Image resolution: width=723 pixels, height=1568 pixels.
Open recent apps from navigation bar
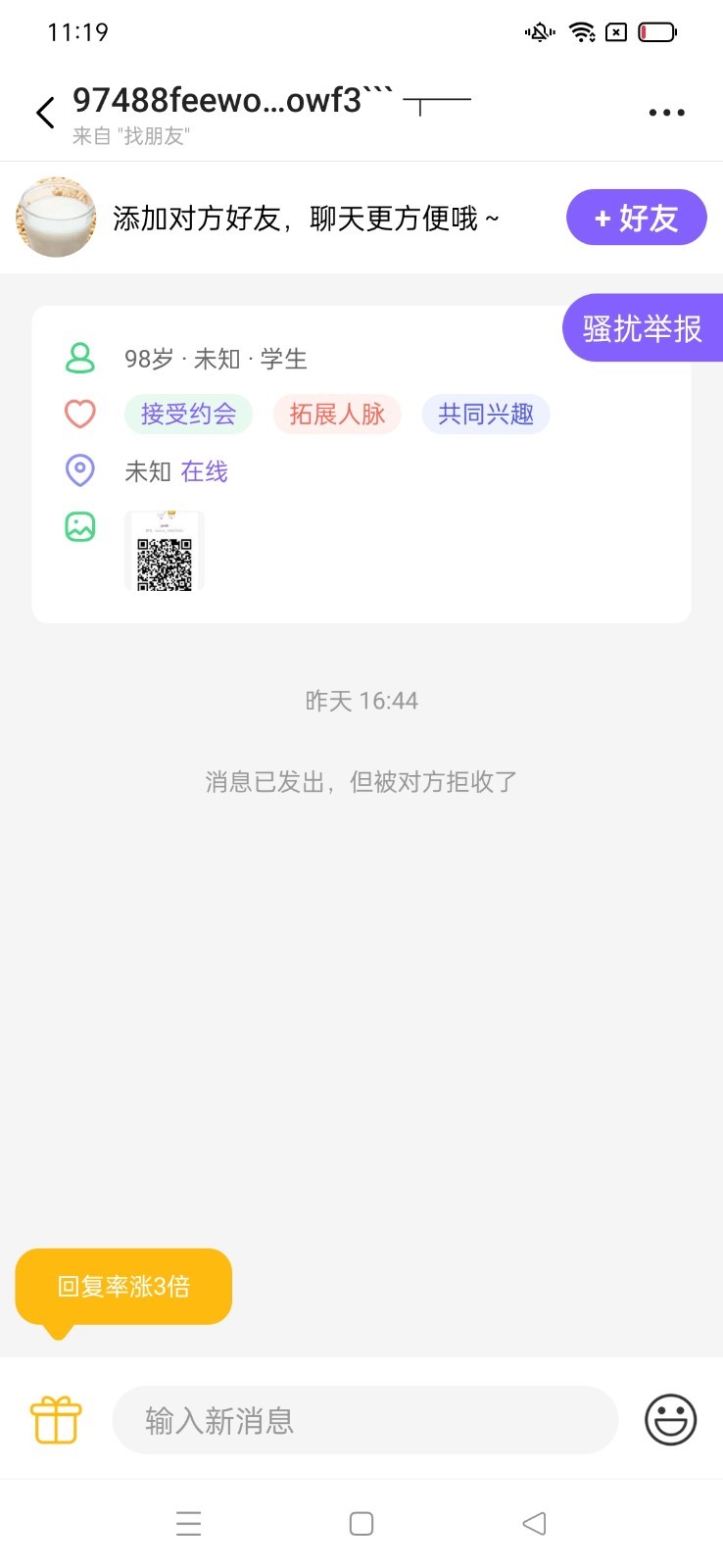pyautogui.click(x=188, y=1523)
